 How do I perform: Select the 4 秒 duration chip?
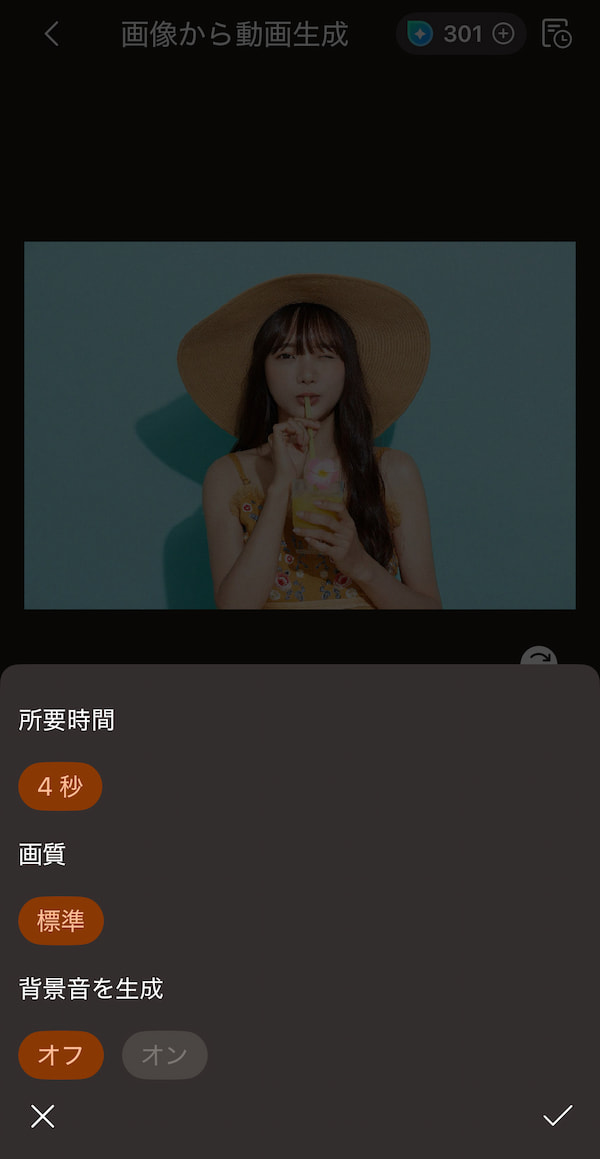point(60,786)
